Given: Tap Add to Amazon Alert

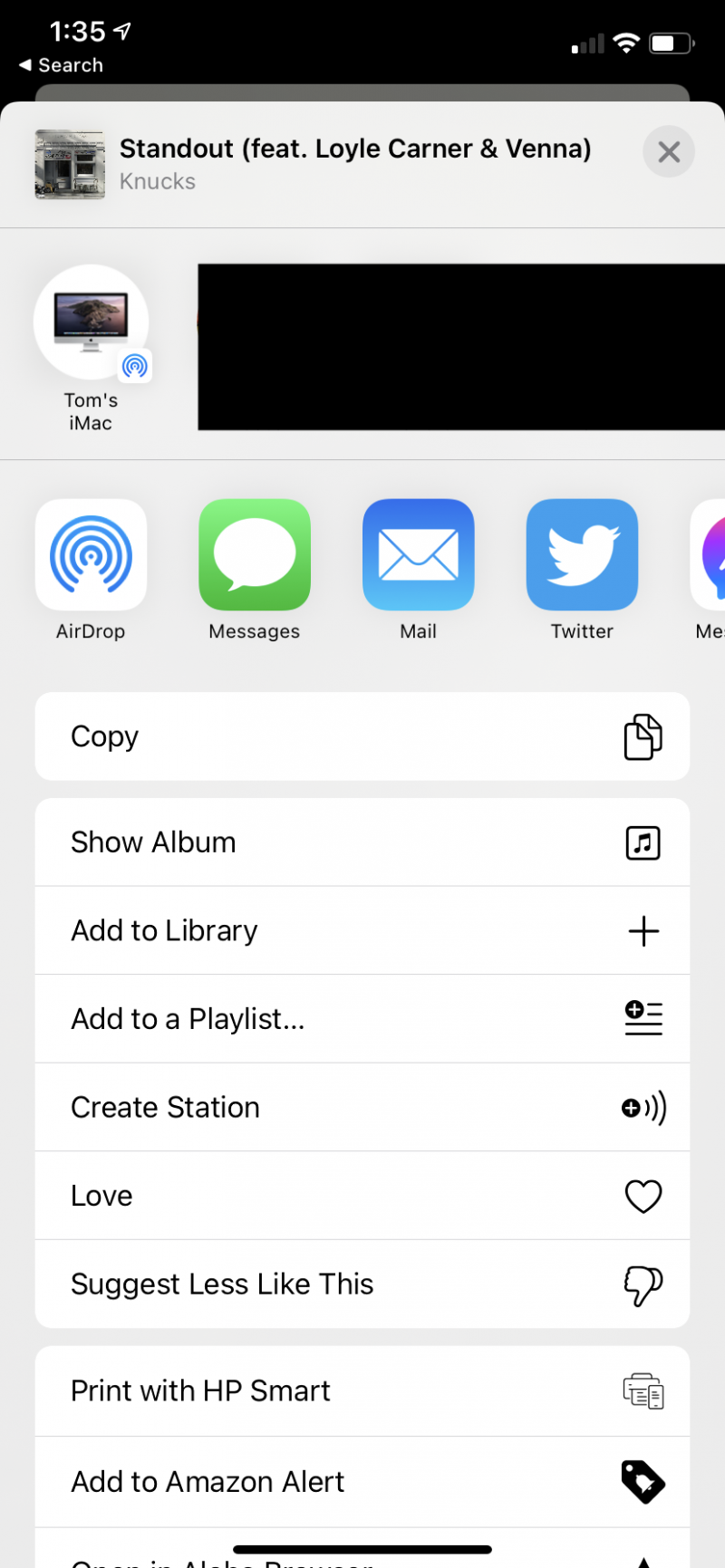Looking at the screenshot, I should pyautogui.click(x=362, y=1481).
